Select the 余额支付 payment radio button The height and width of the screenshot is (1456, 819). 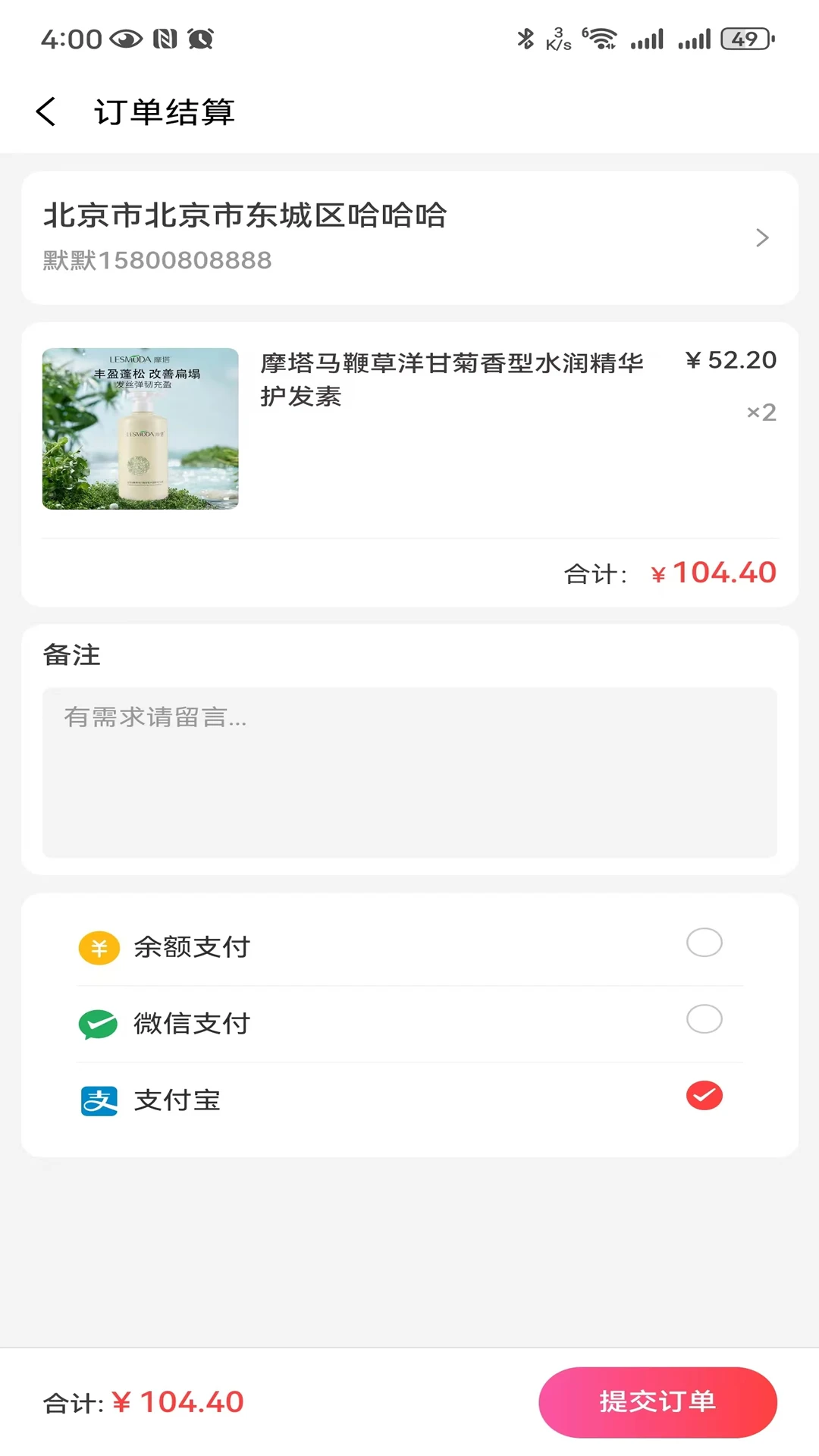704,942
